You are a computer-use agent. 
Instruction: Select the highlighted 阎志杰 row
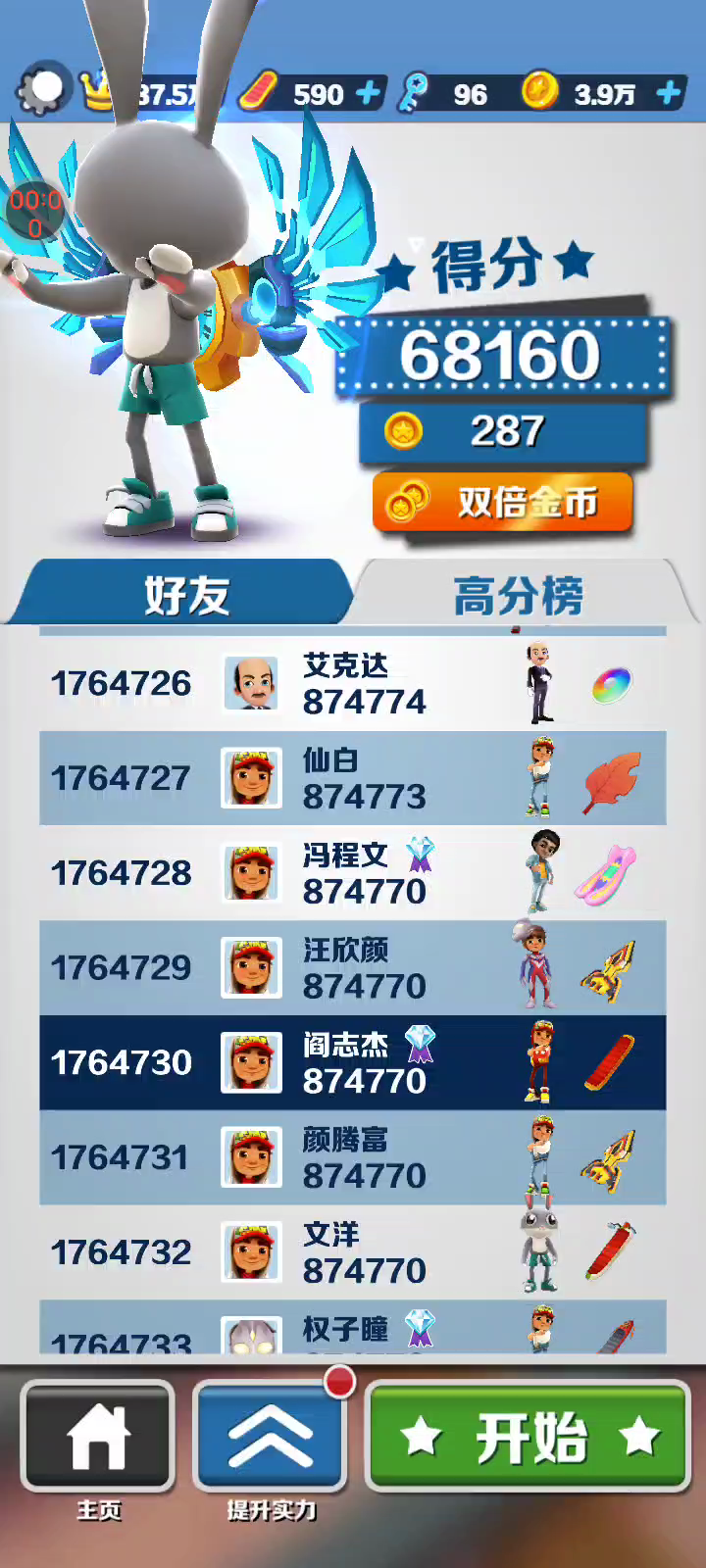click(x=353, y=1062)
